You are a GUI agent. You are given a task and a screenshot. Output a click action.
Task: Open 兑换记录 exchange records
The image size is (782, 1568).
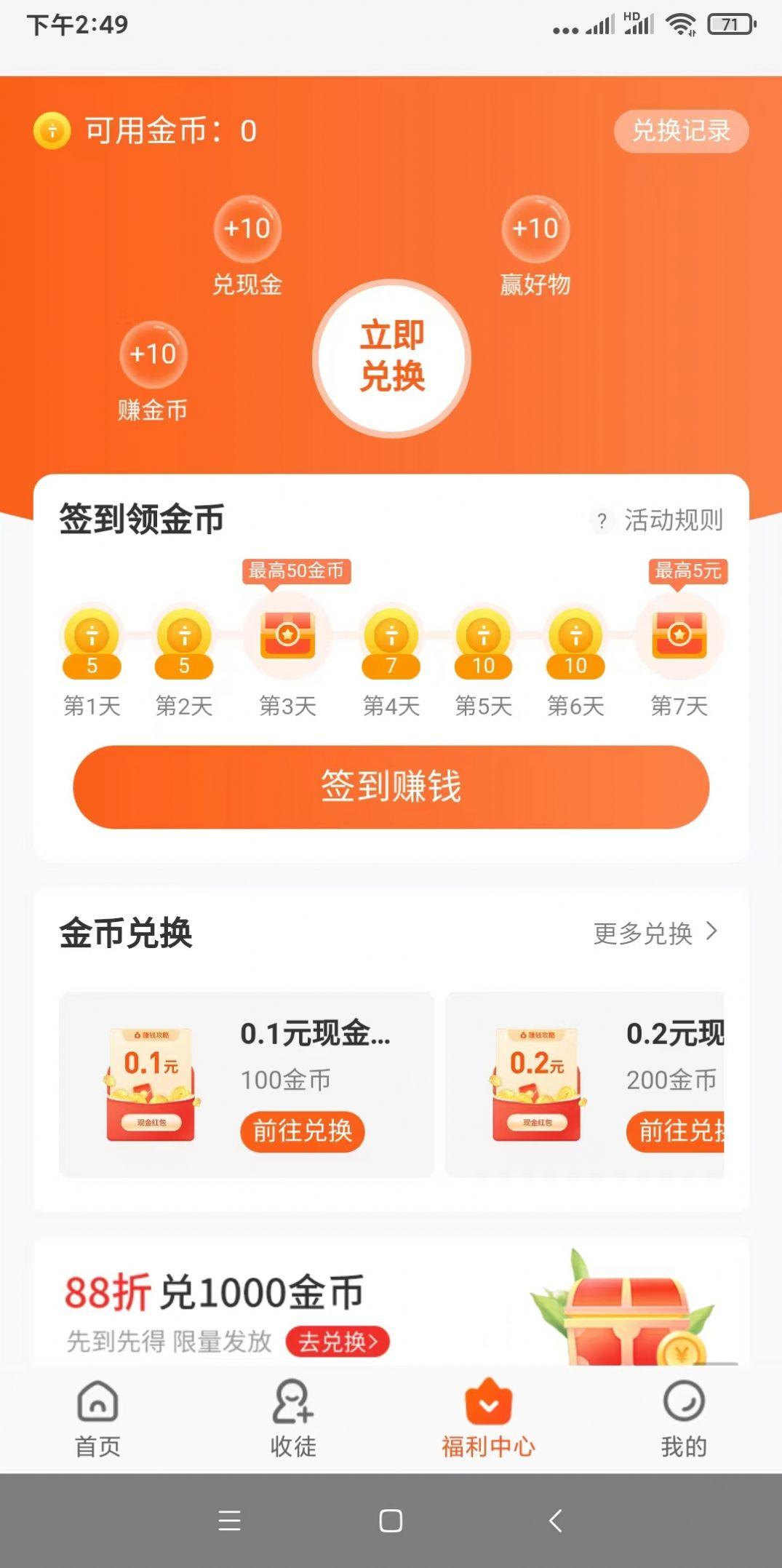681,131
